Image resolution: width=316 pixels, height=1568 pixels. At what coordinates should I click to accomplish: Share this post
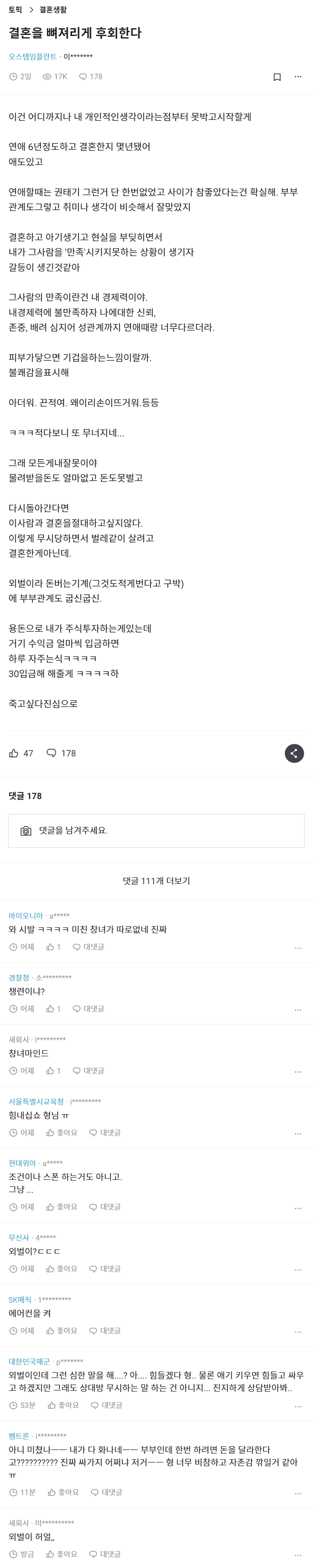coord(294,753)
